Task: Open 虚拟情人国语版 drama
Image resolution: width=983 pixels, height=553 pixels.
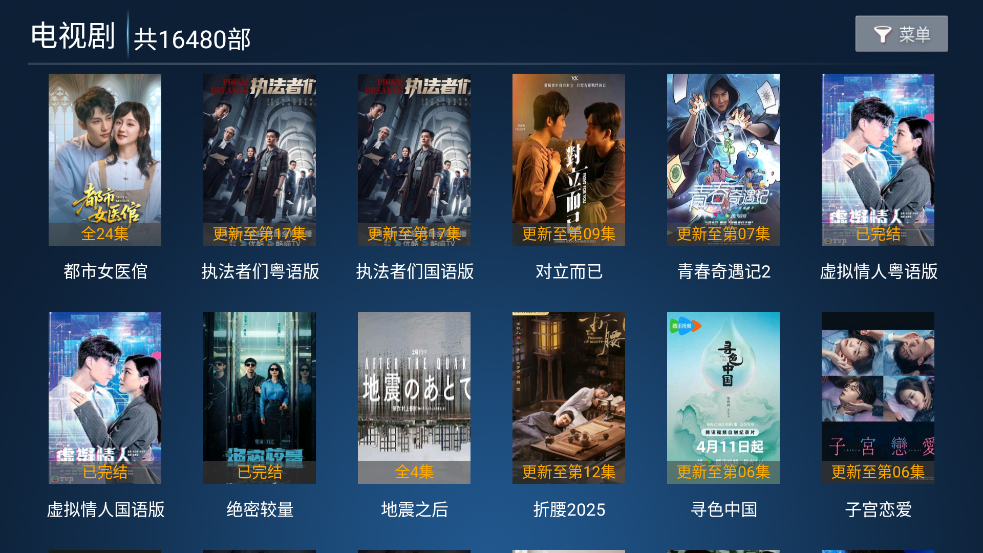Action: coord(105,398)
